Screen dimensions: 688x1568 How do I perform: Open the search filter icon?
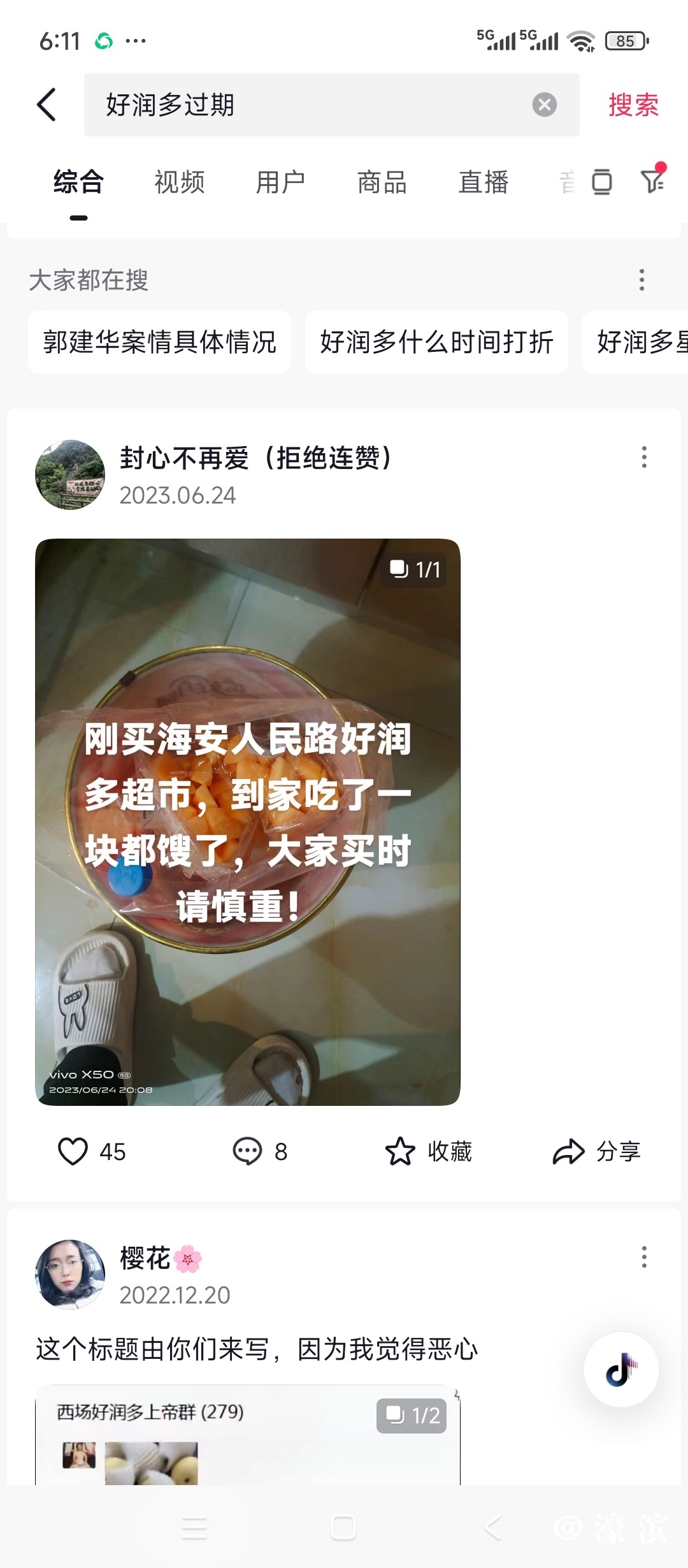tap(652, 181)
